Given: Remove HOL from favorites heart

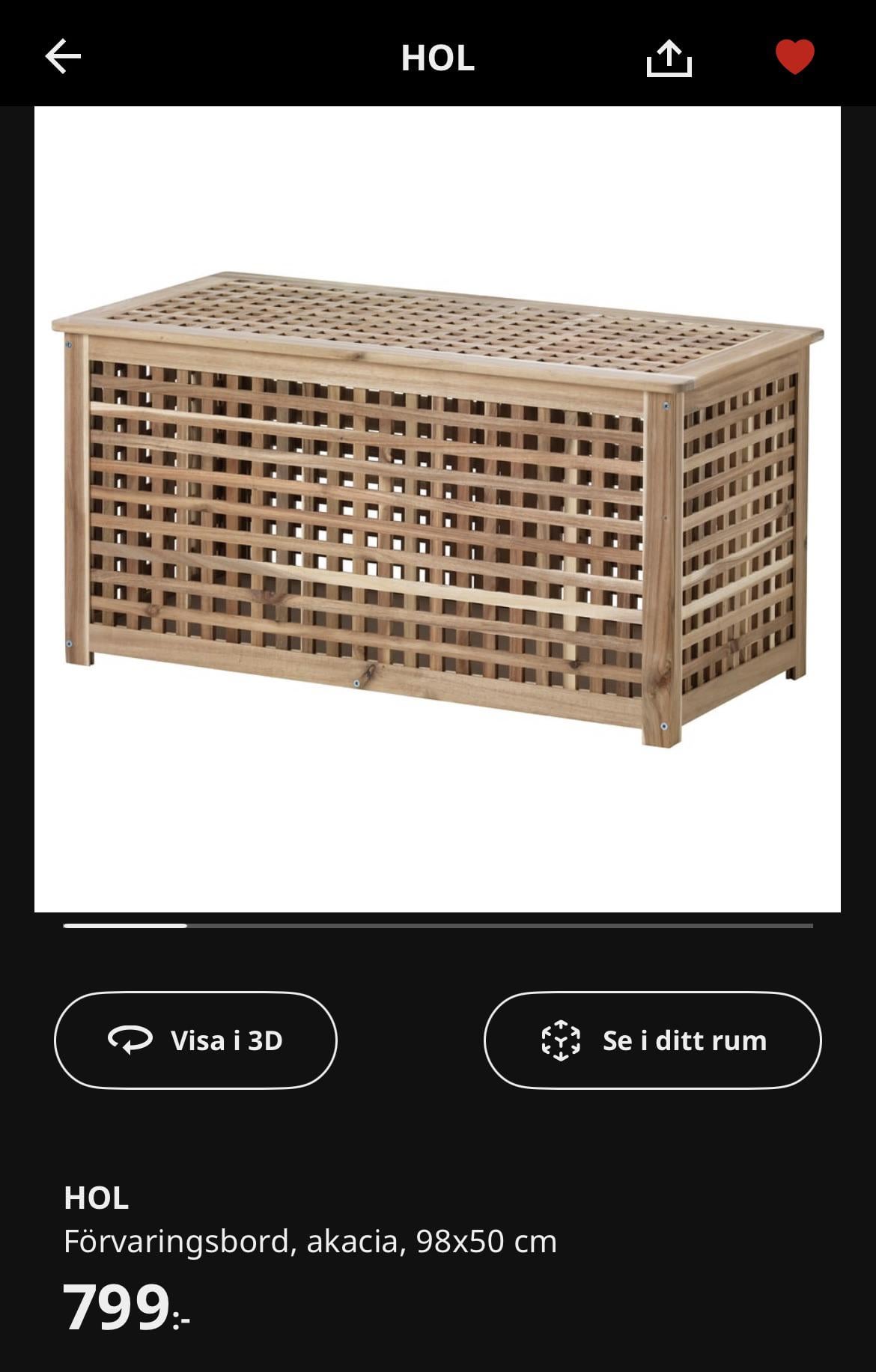Looking at the screenshot, I should [794, 57].
